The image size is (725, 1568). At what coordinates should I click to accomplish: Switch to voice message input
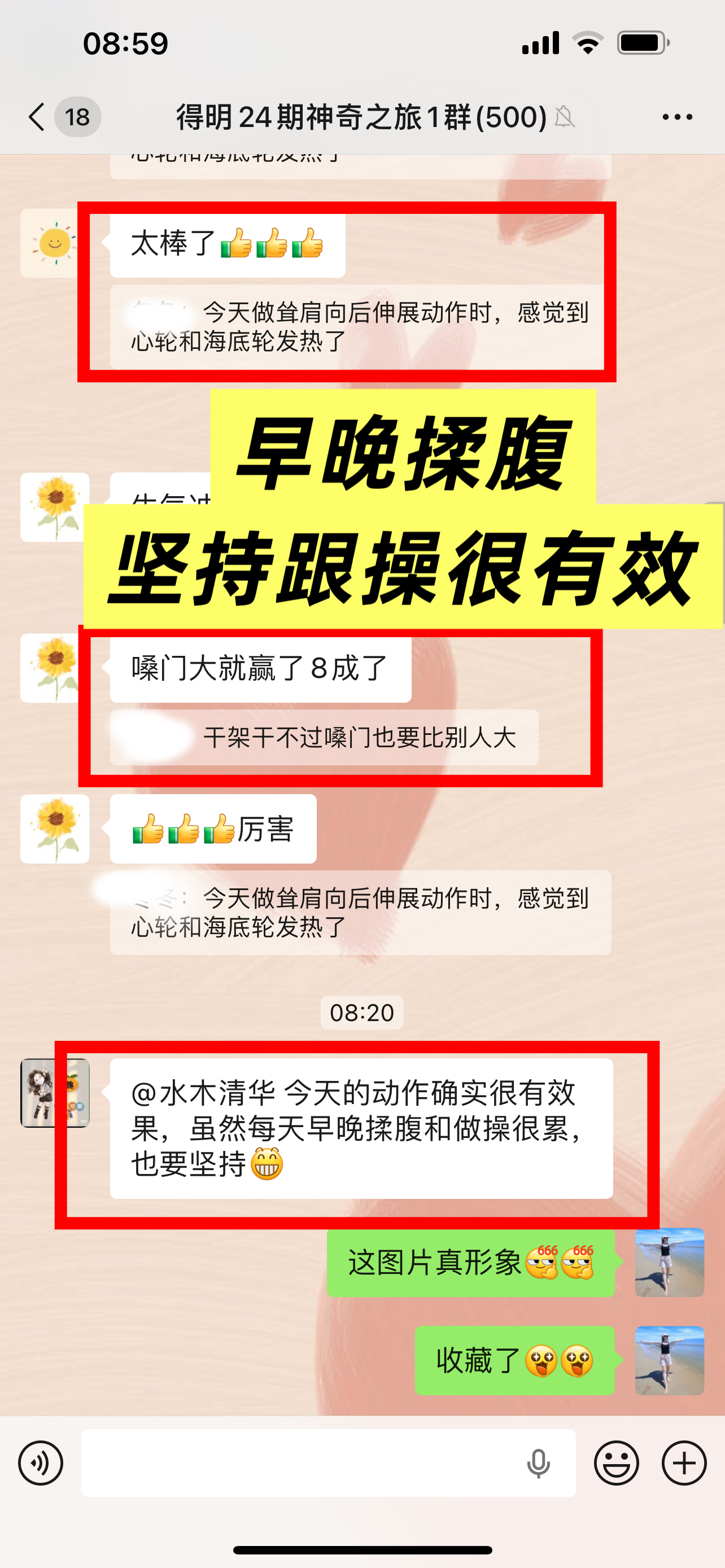[x=40, y=1462]
